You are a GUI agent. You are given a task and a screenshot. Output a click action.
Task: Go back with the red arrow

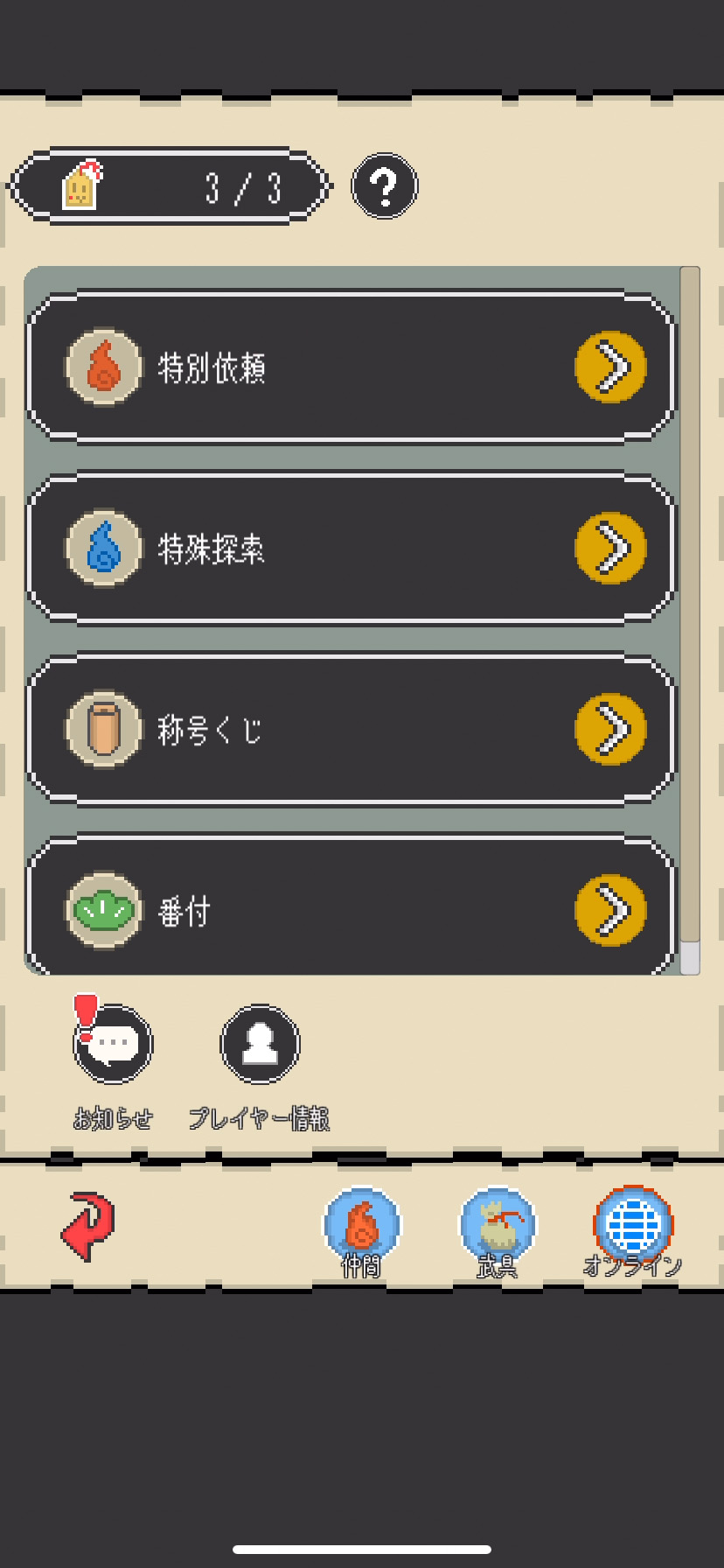[x=88, y=1226]
